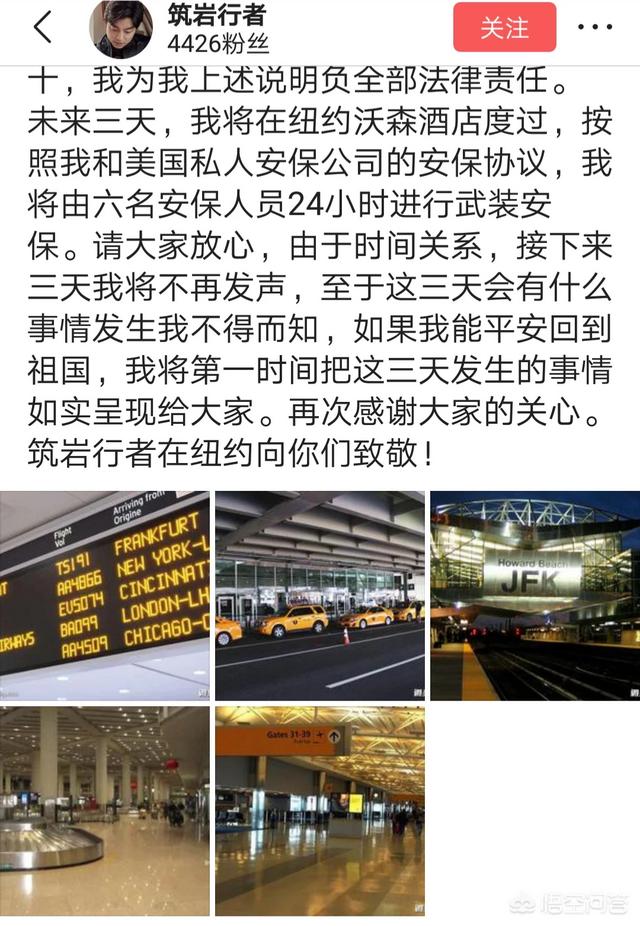
Task: Enlarge the Howard Beach JFK station photo
Action: point(534,595)
